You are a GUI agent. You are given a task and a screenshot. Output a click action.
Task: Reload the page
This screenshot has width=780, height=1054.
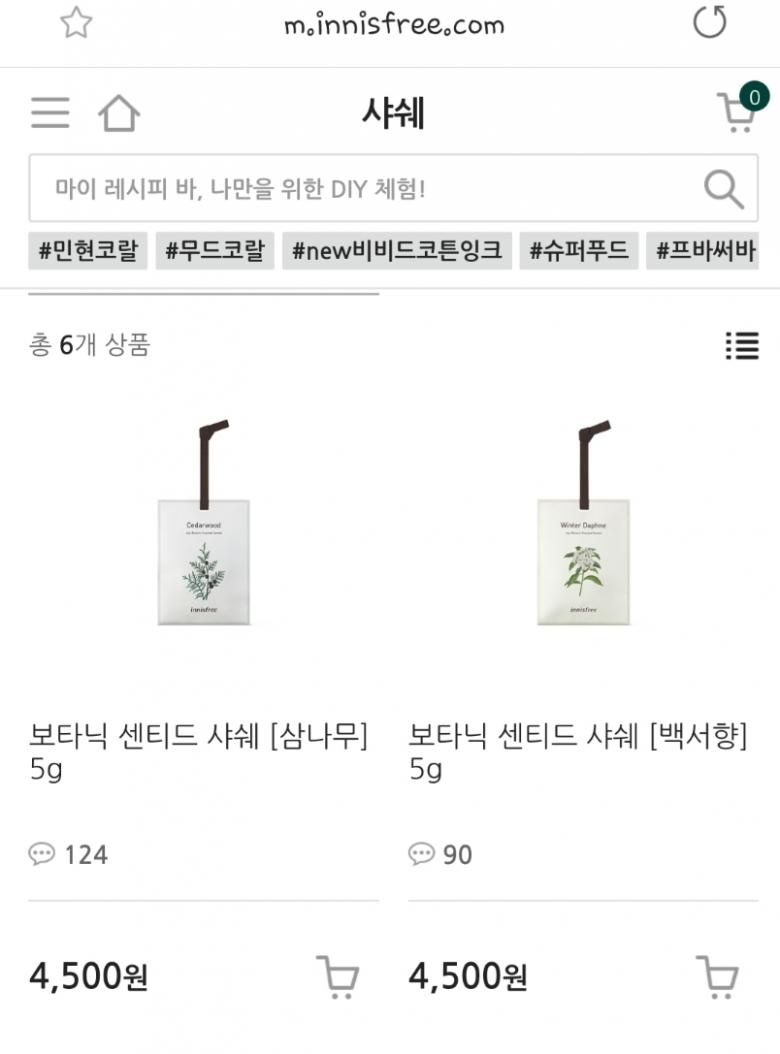click(x=709, y=23)
